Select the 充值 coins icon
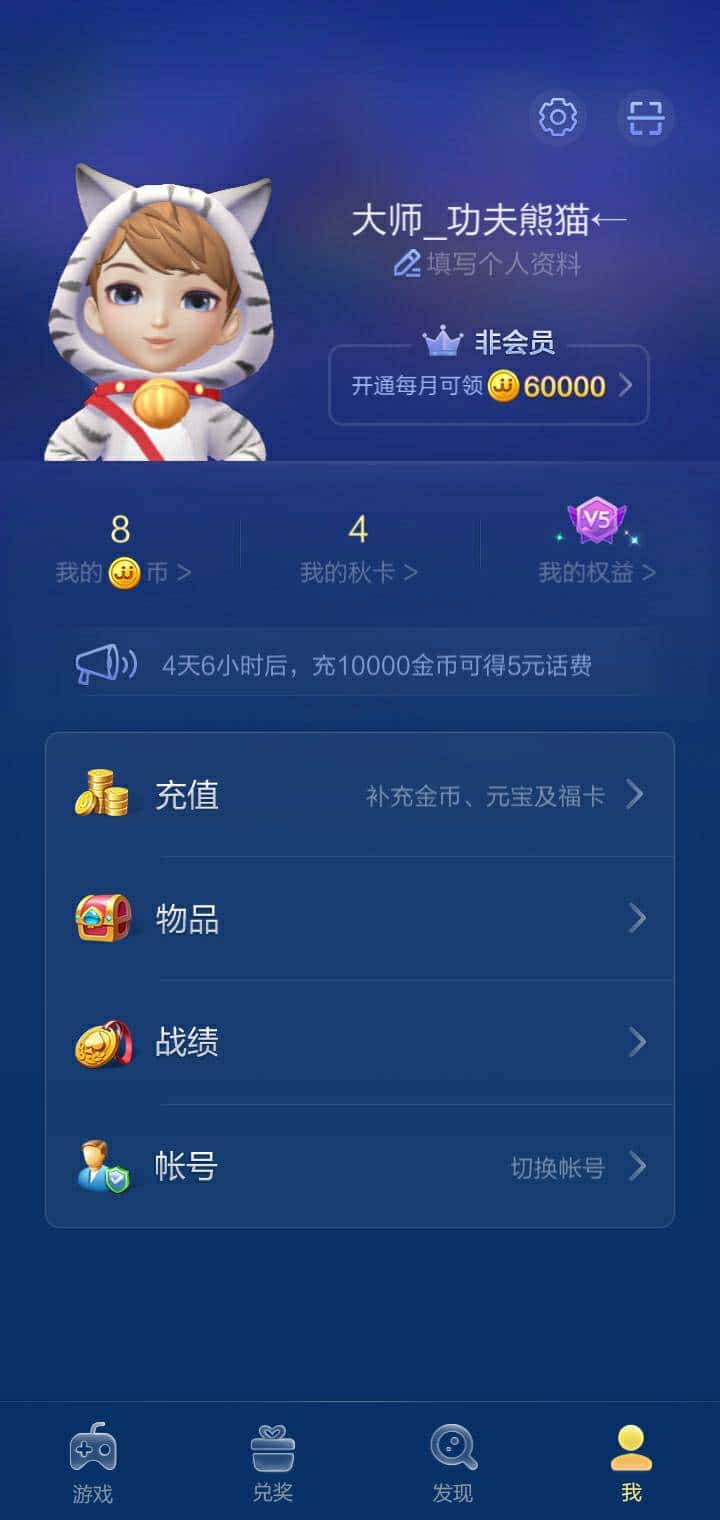This screenshot has height=1520, width=720. tap(101, 793)
